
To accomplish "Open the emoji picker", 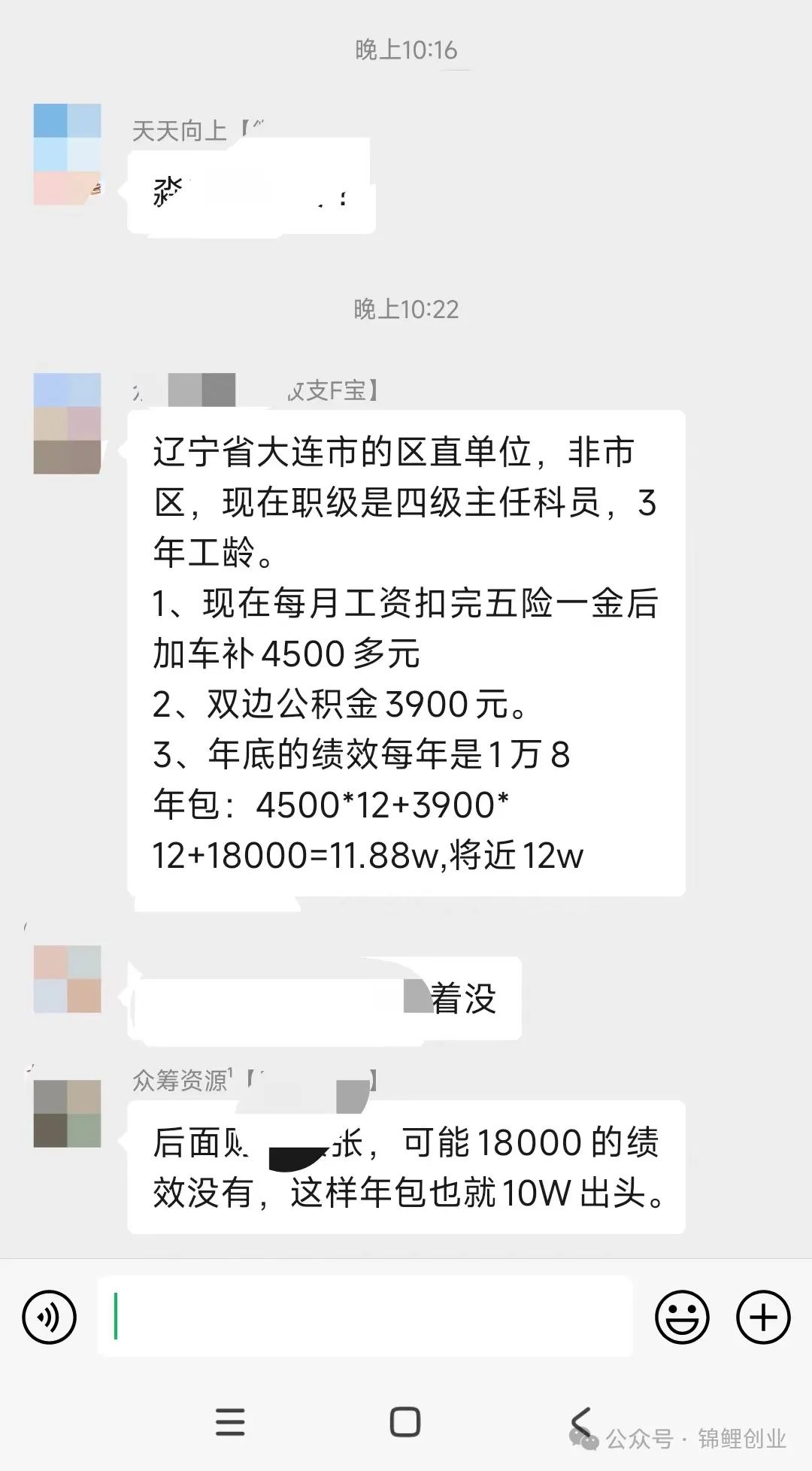I will [x=682, y=1316].
